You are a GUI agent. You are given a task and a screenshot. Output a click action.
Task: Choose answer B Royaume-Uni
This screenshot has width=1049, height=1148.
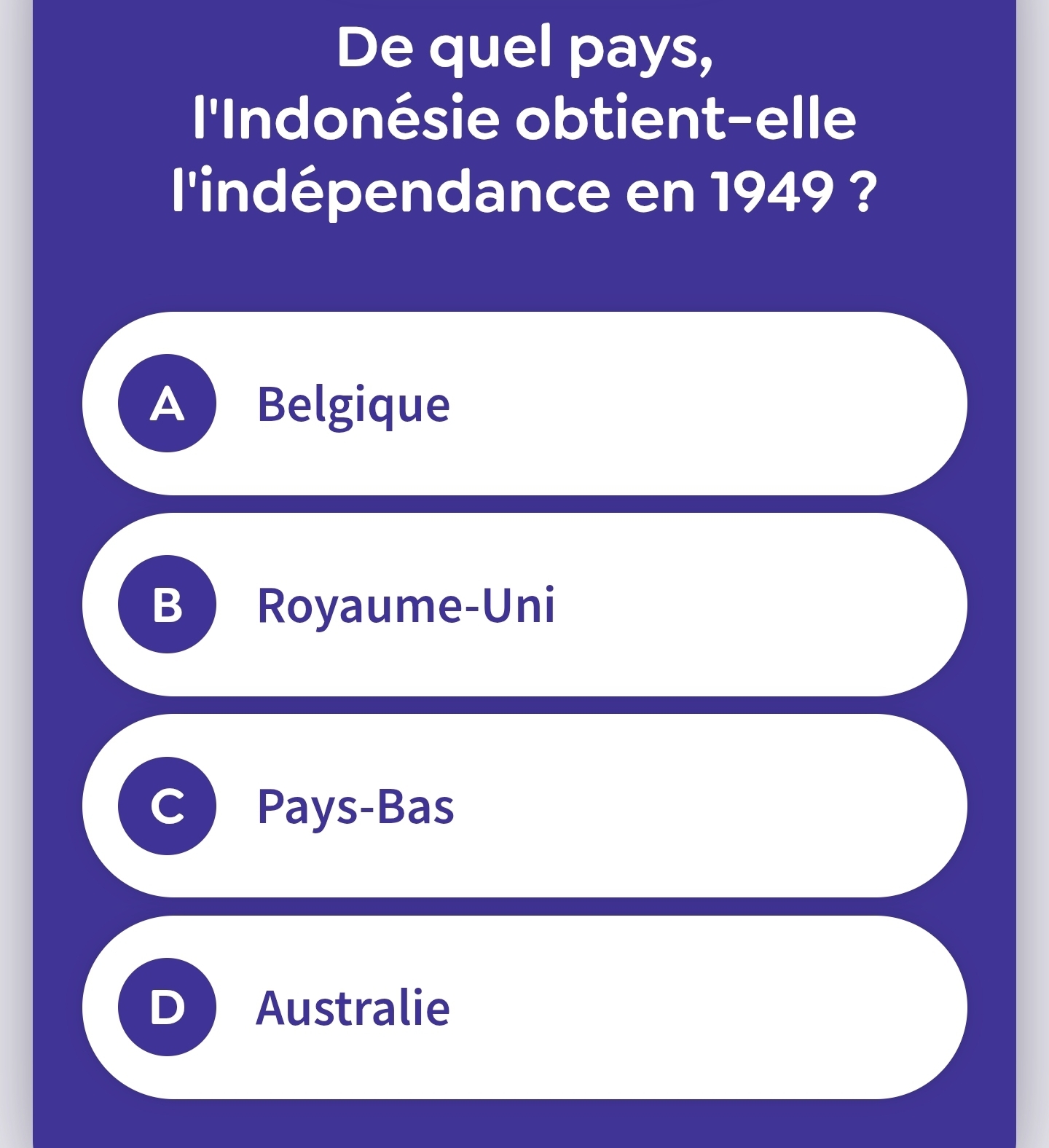pos(524,605)
